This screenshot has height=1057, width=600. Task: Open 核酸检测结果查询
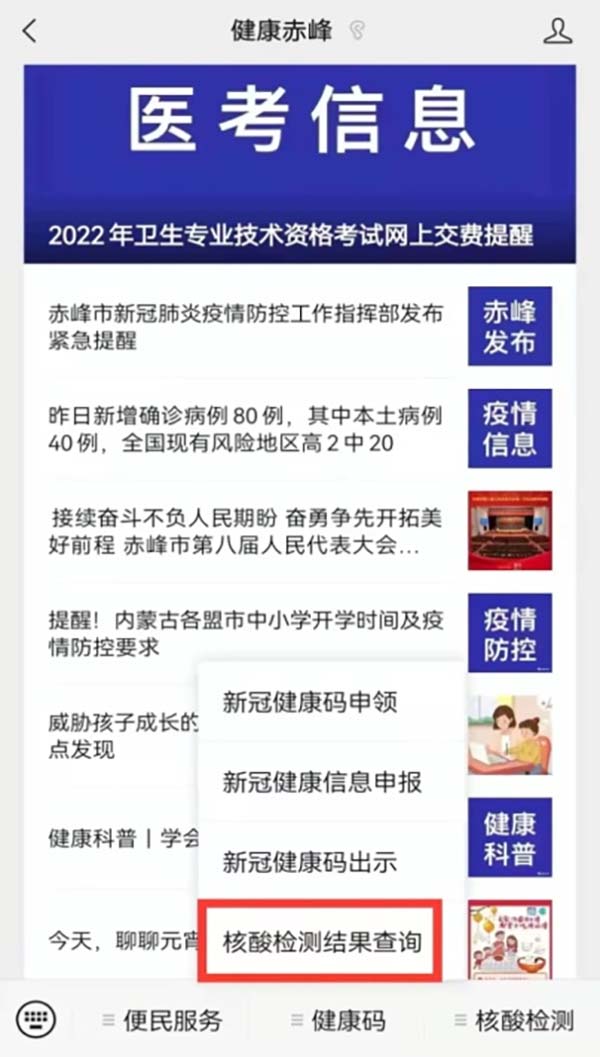tap(322, 941)
